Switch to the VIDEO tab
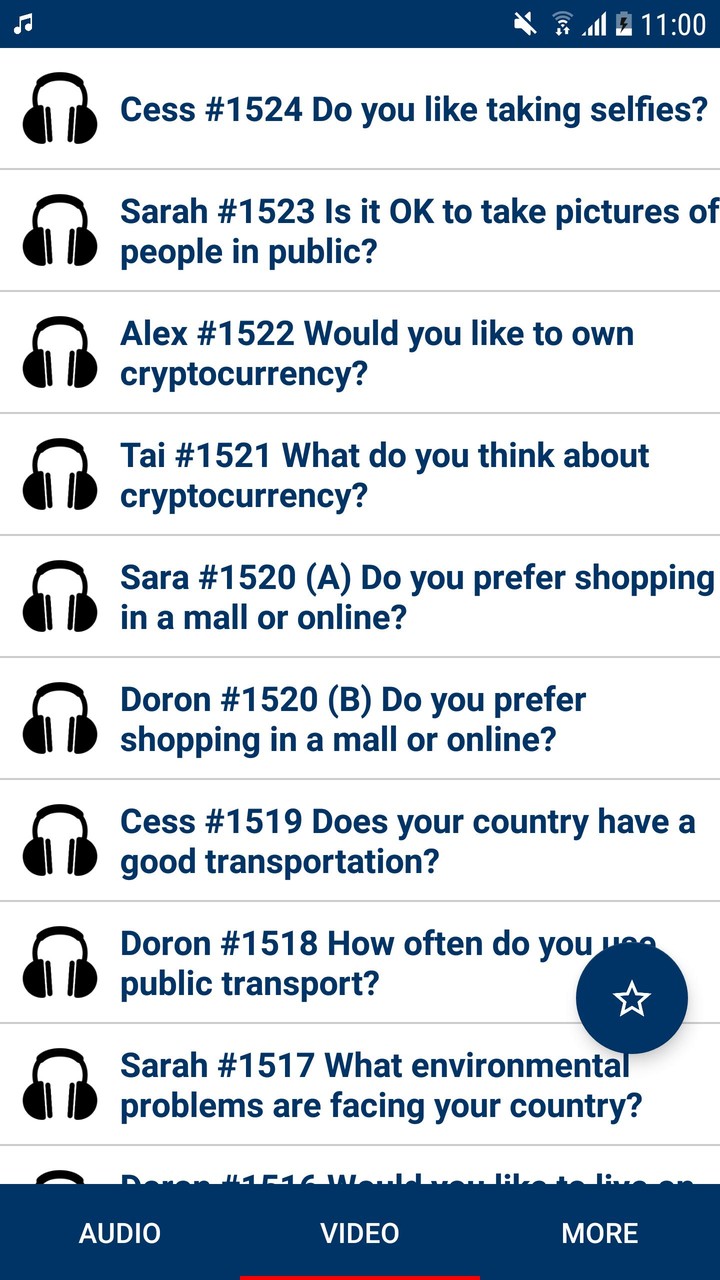The height and width of the screenshot is (1280, 720). (x=360, y=1234)
